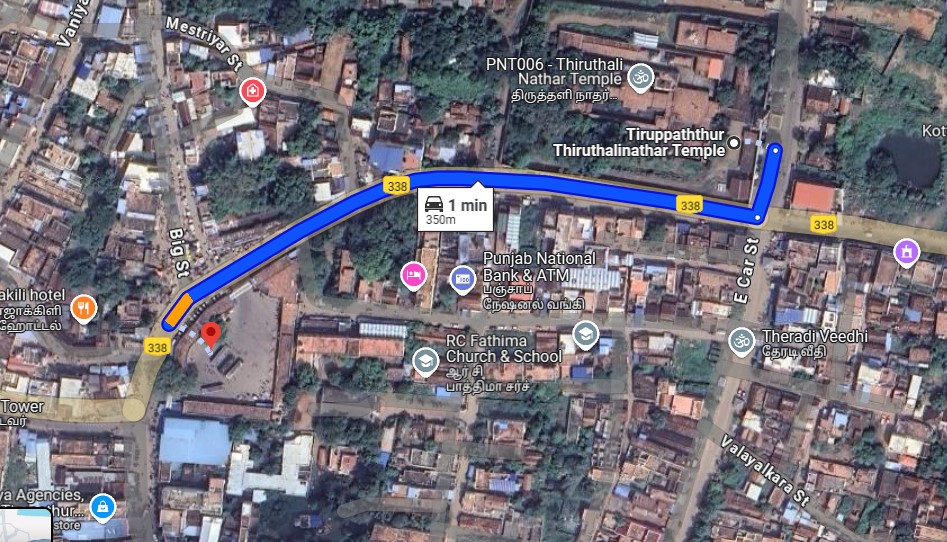Tap the purple marker beside road 338
The image size is (947, 542).
pyautogui.click(x=905, y=251)
